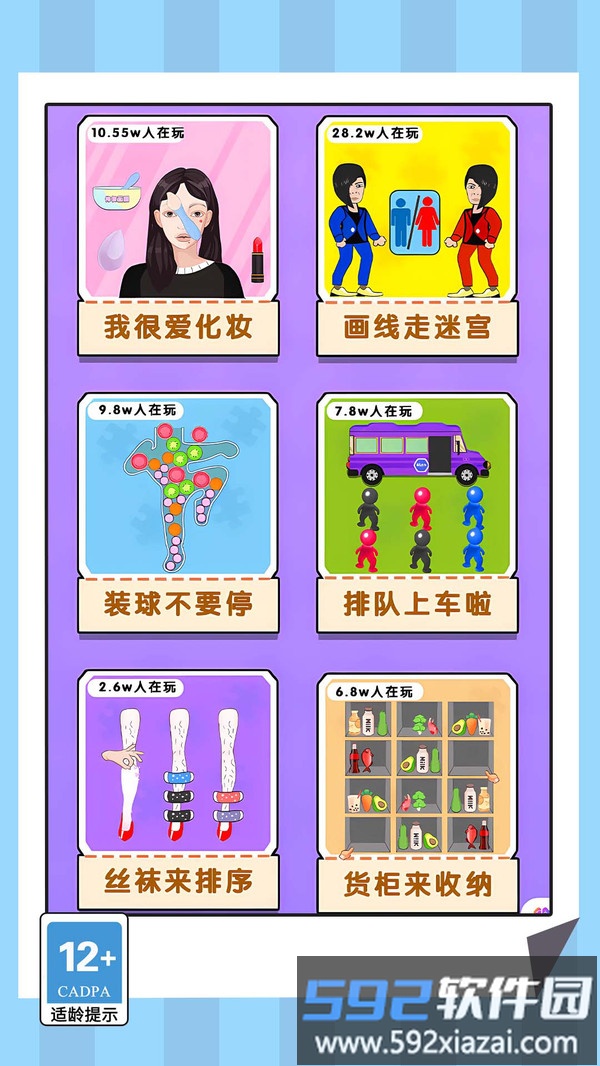Play the 排队上车啦 bus queue game
Viewport: 600px width, 1066px height.
[417, 513]
